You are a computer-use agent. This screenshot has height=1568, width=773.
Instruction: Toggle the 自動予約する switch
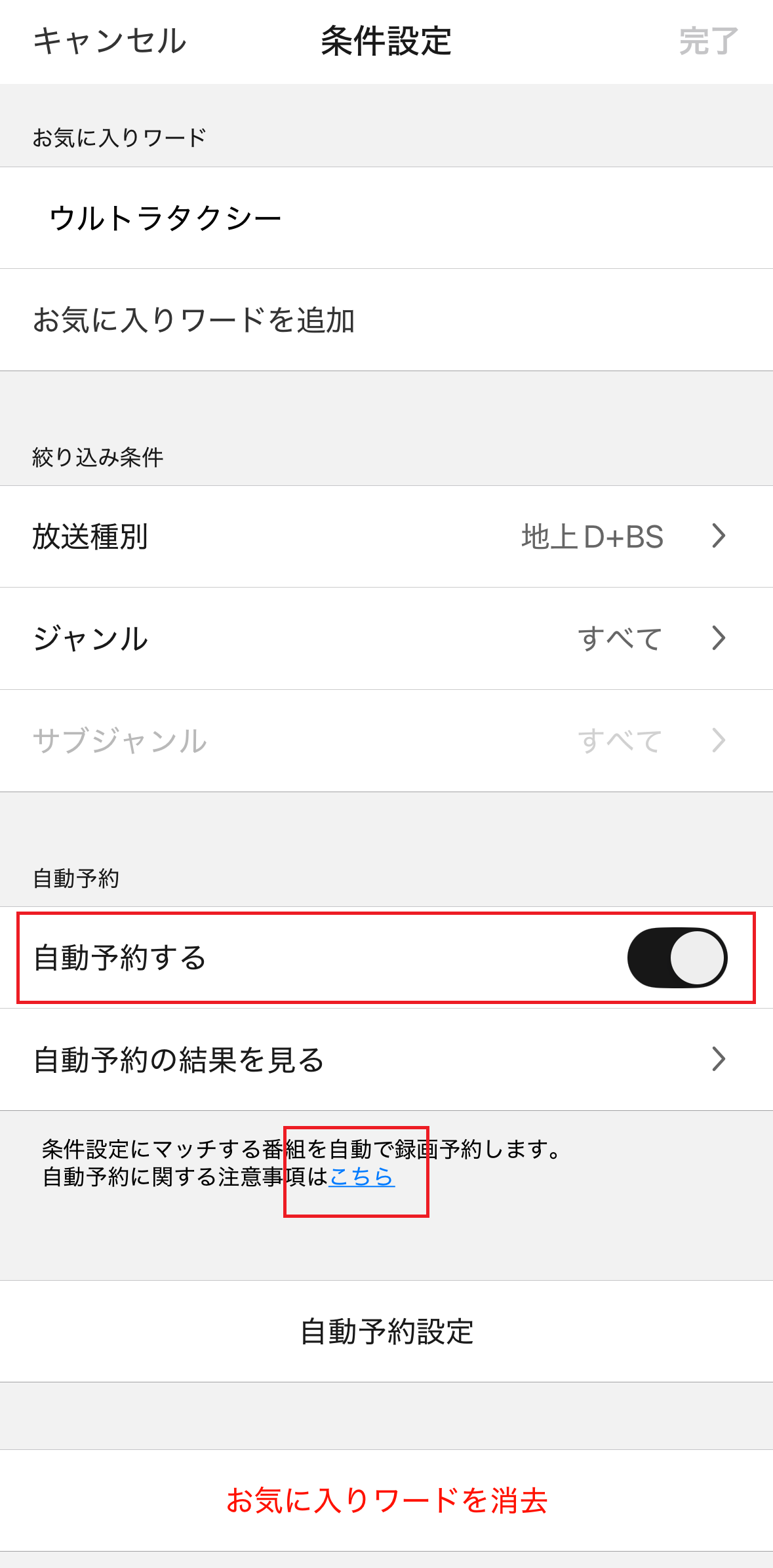click(677, 957)
